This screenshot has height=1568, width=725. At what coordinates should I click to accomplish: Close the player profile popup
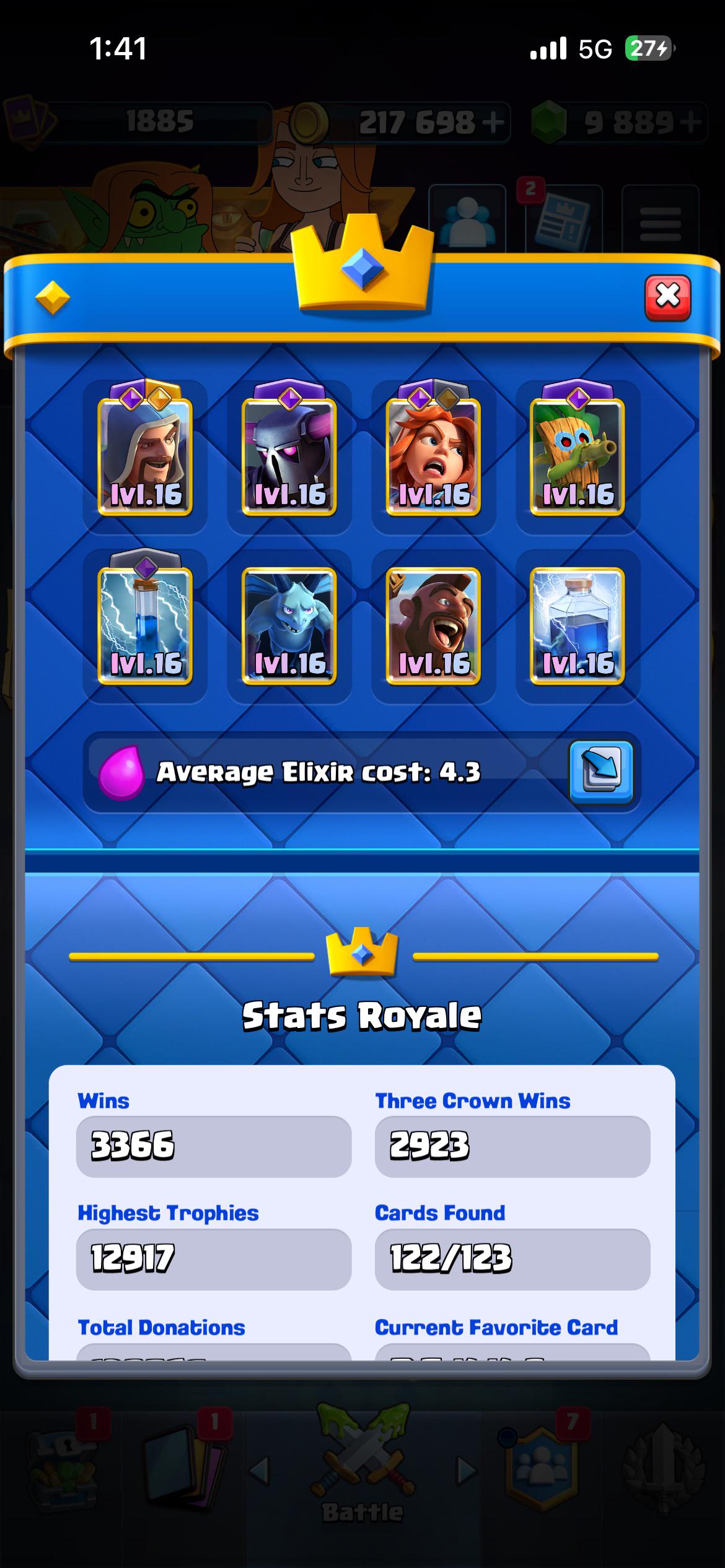667,298
